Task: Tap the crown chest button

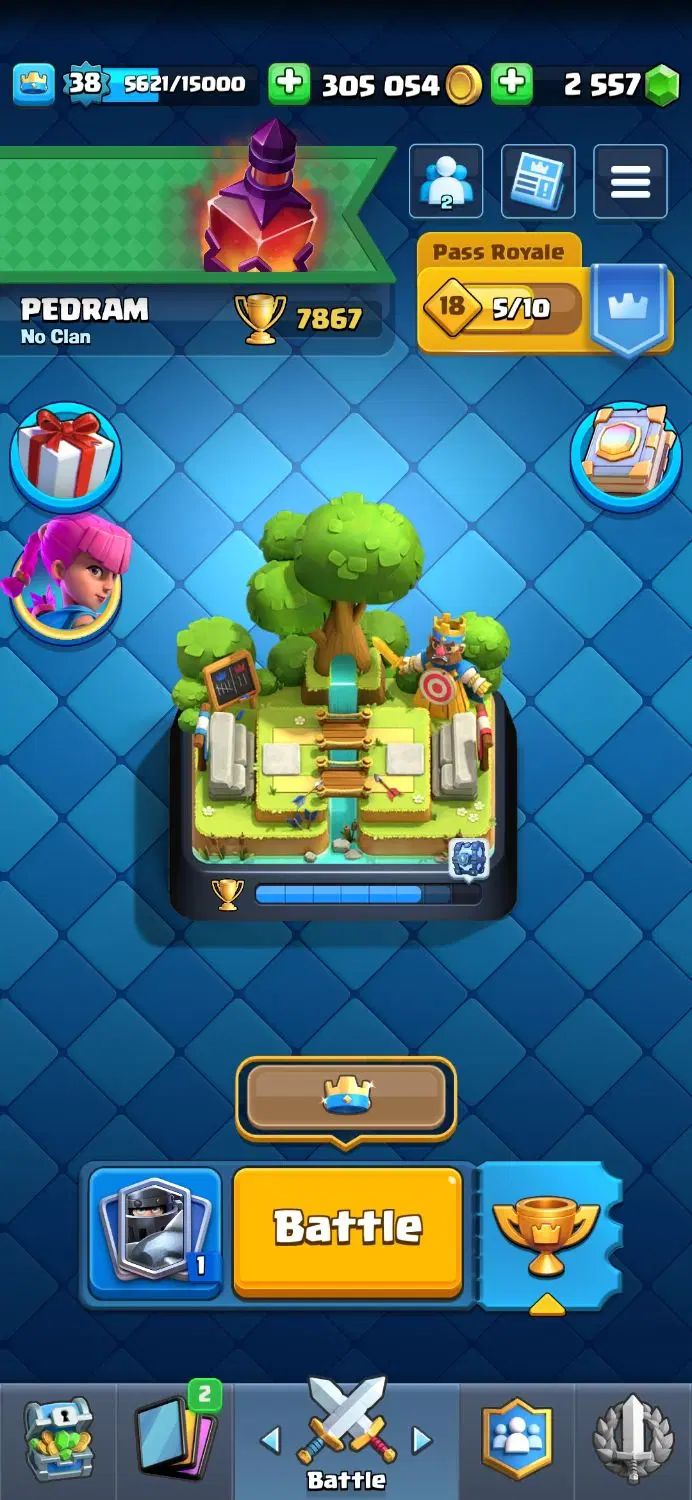Action: coord(346,1098)
